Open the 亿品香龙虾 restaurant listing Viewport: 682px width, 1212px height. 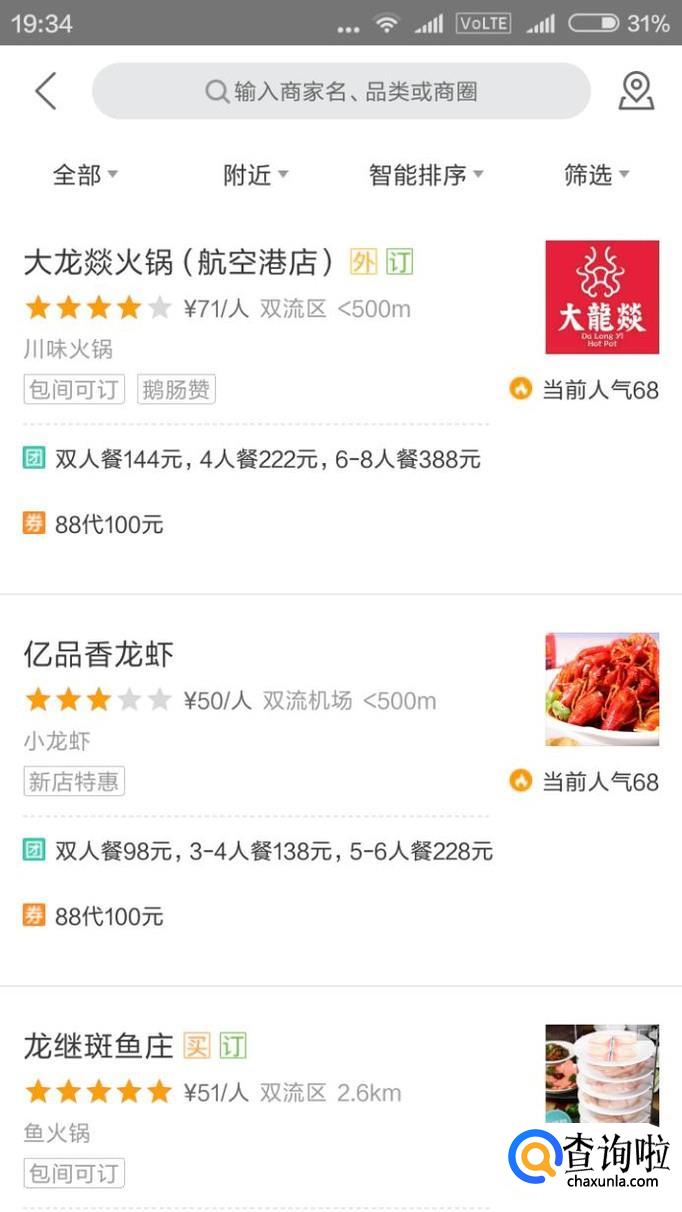(99, 655)
